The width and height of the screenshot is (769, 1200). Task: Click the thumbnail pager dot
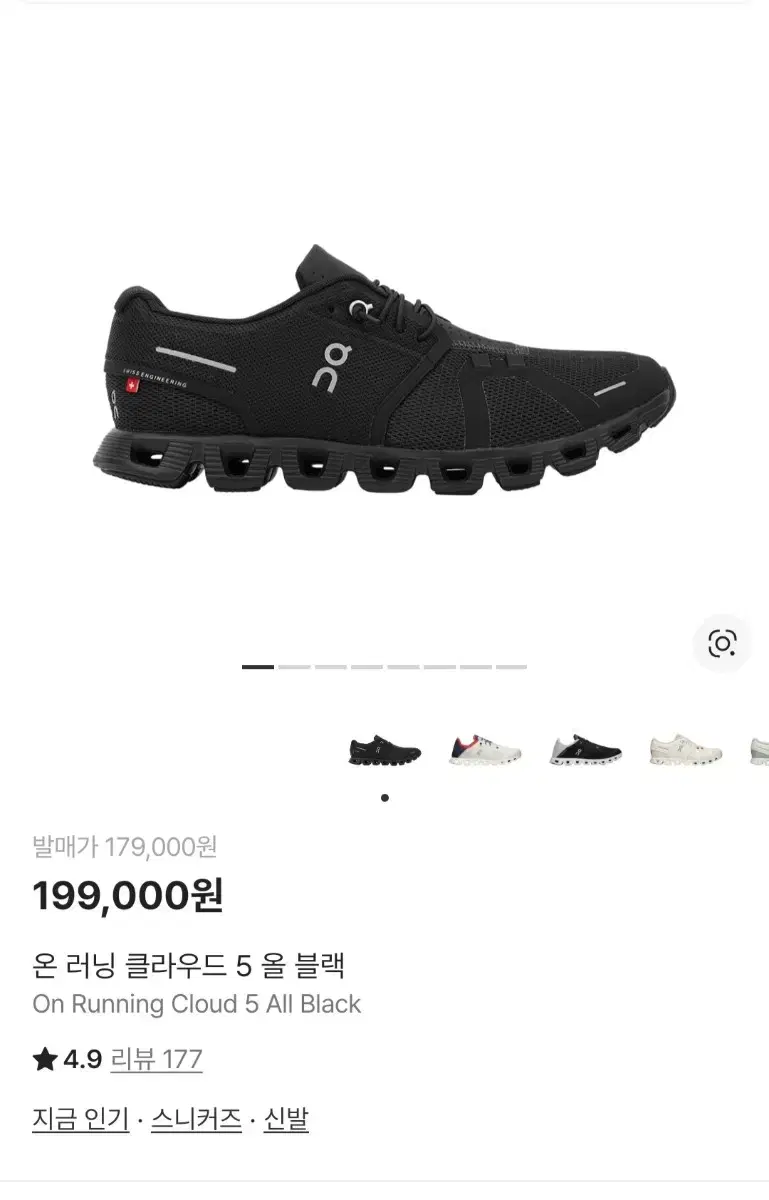click(x=384, y=797)
